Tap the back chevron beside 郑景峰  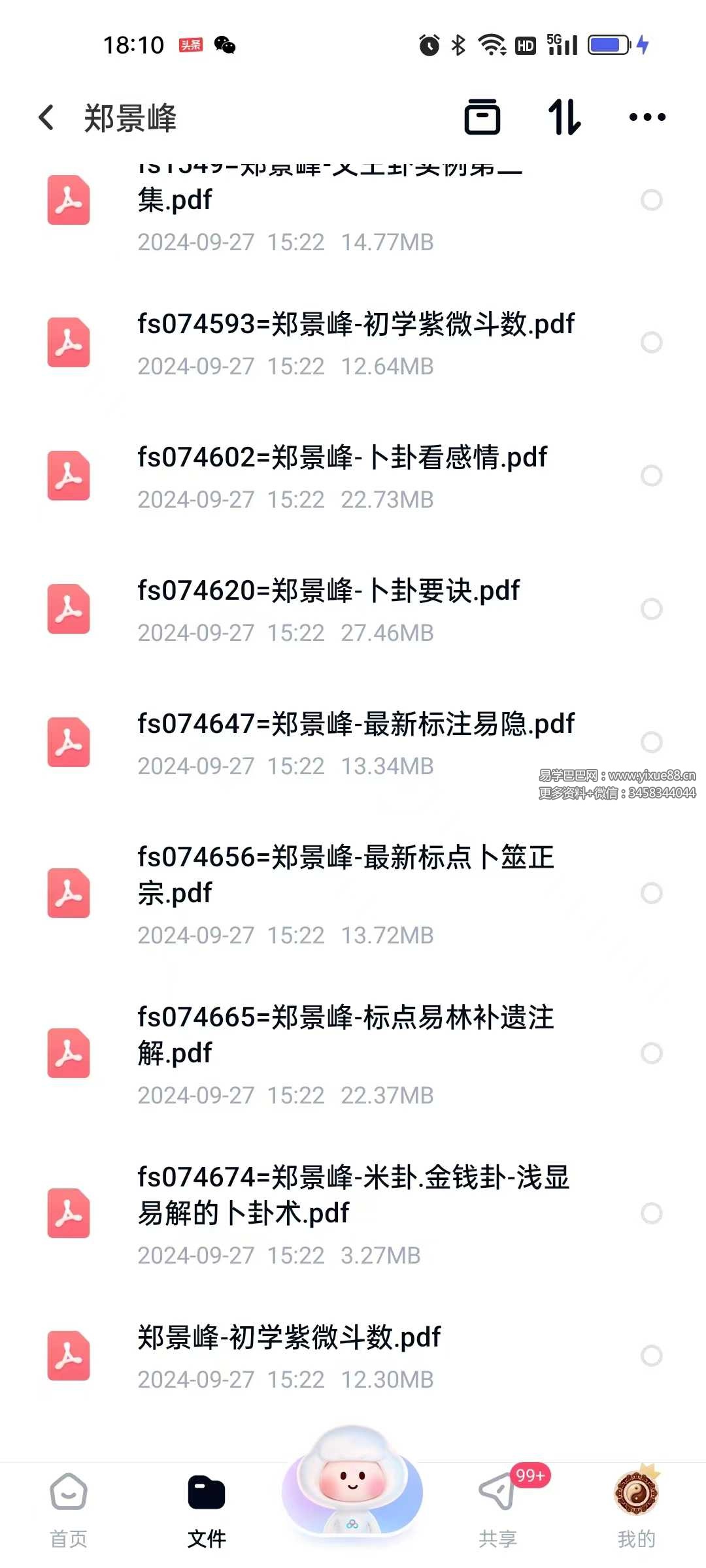click(46, 116)
